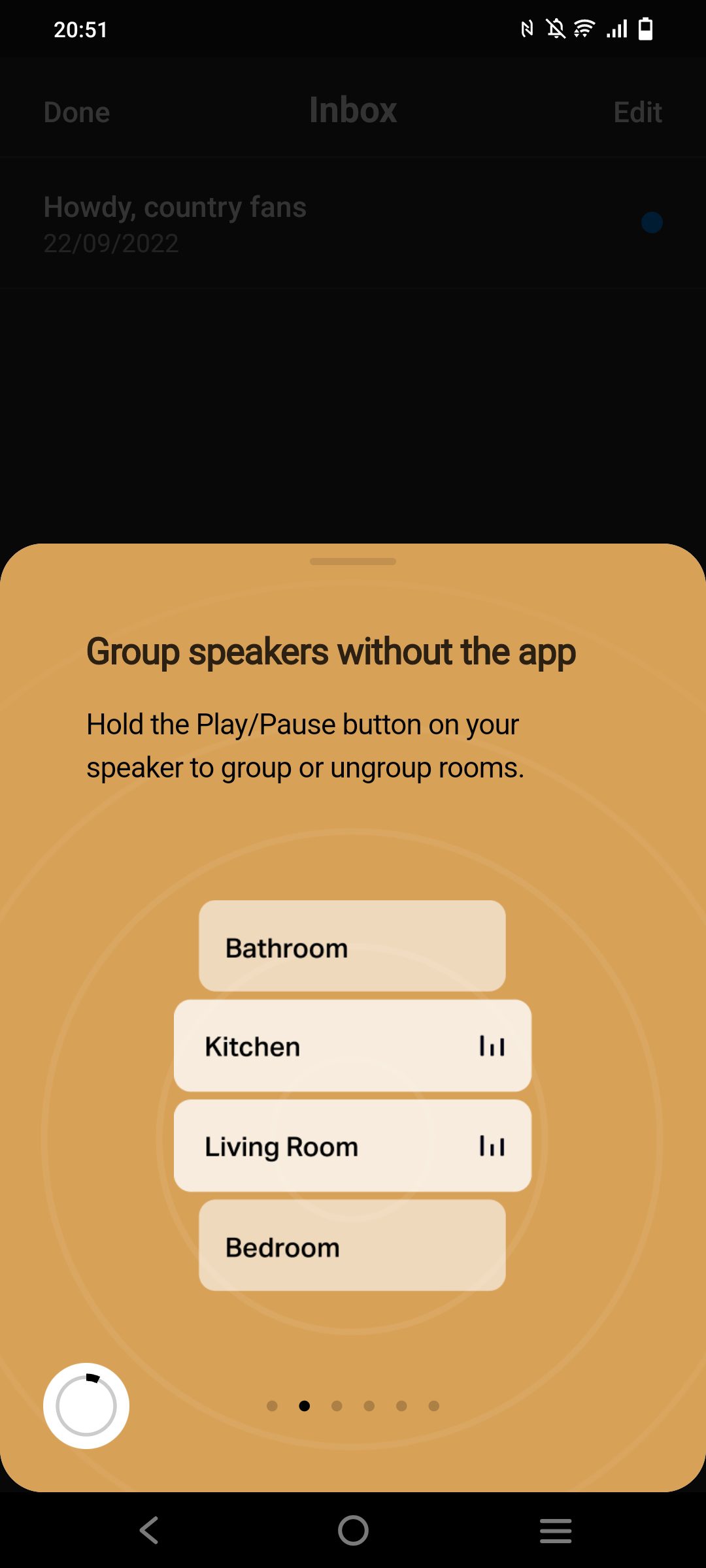Jump to the last page indicator dot

434,1405
